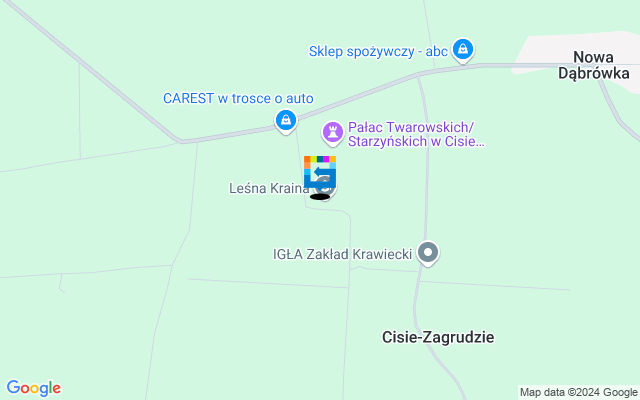Select the CAREST w trosce o auto pin
The image size is (640, 400).
(286, 121)
